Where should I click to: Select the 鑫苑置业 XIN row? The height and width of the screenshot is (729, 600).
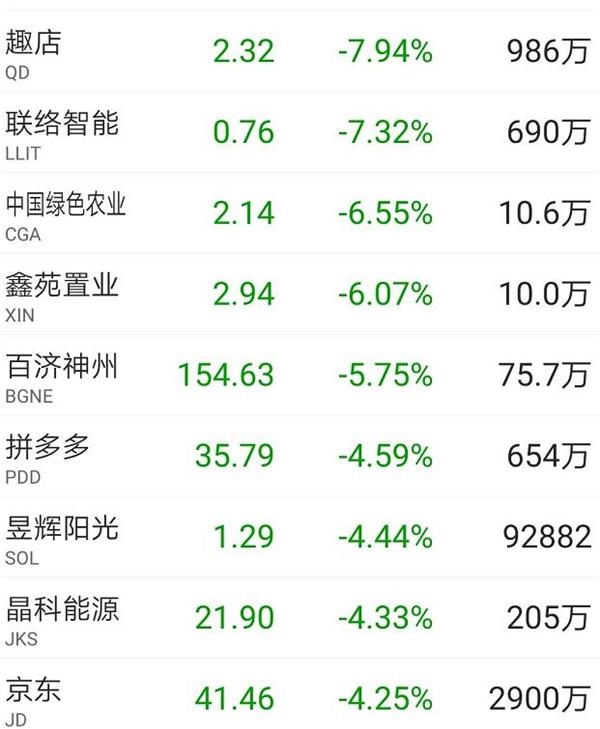(x=300, y=295)
